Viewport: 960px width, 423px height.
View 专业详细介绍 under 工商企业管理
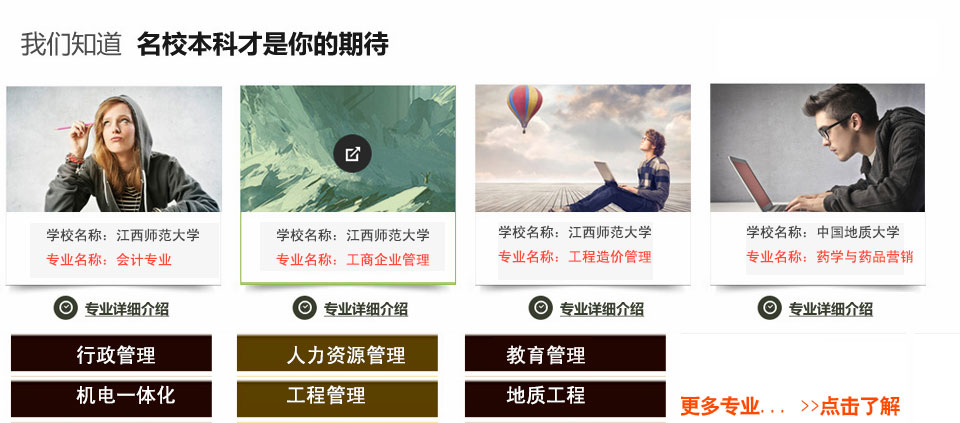click(351, 309)
